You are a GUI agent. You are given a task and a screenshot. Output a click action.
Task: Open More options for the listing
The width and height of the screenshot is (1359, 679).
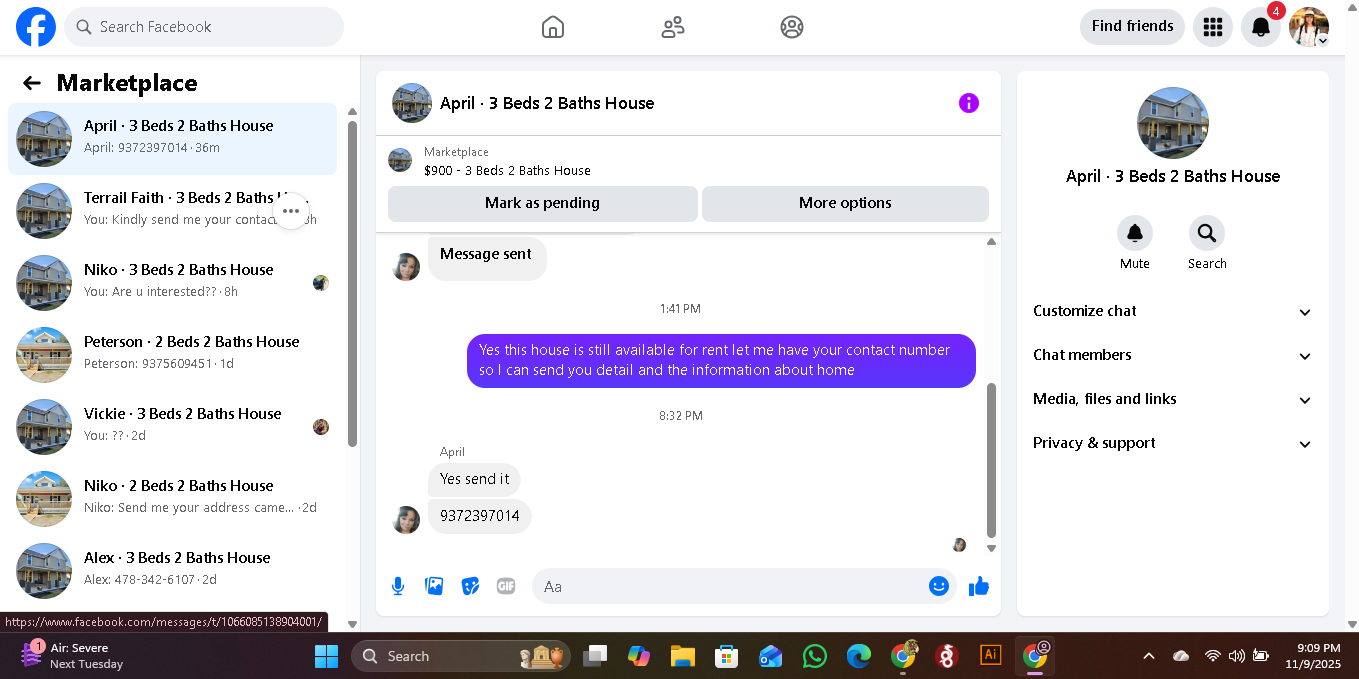[x=845, y=203]
